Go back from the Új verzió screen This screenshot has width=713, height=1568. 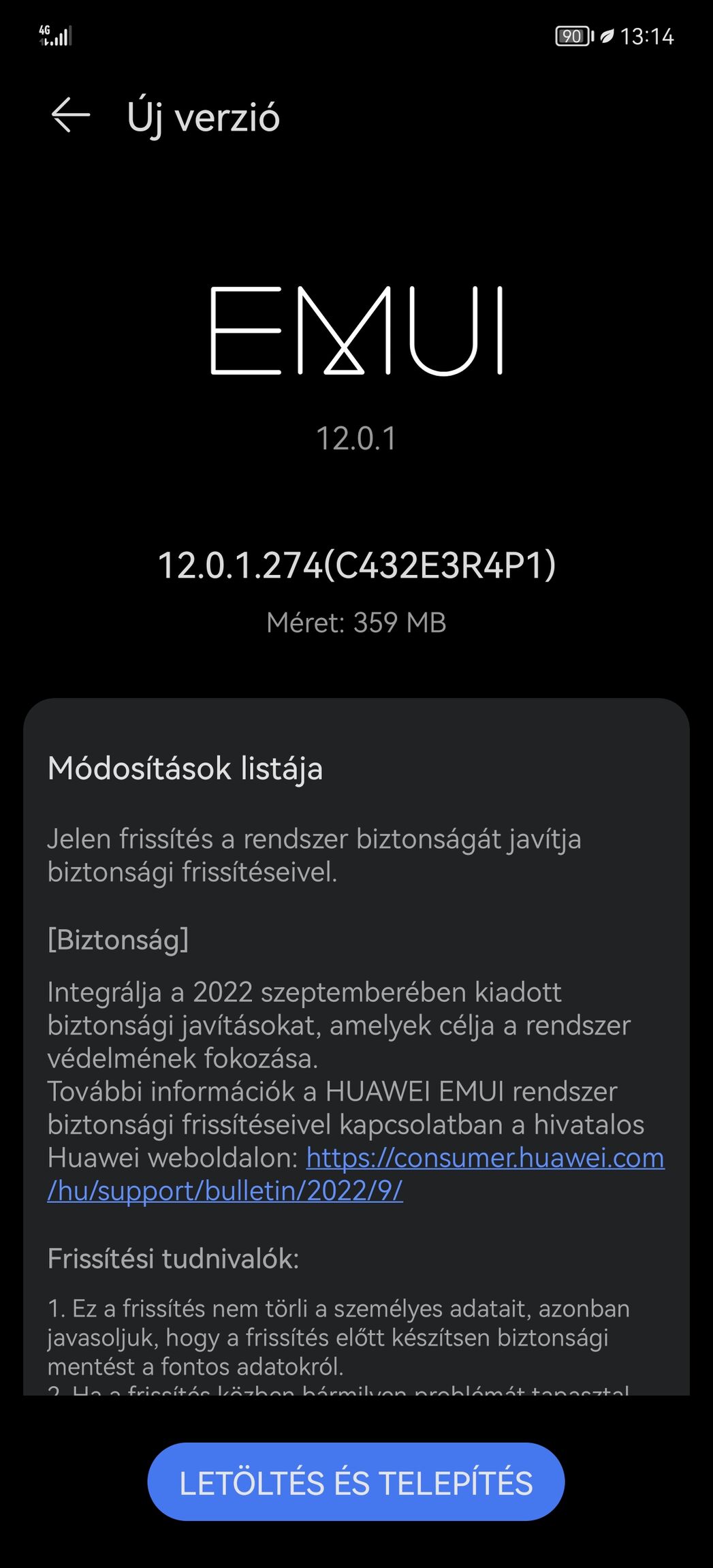[71, 115]
